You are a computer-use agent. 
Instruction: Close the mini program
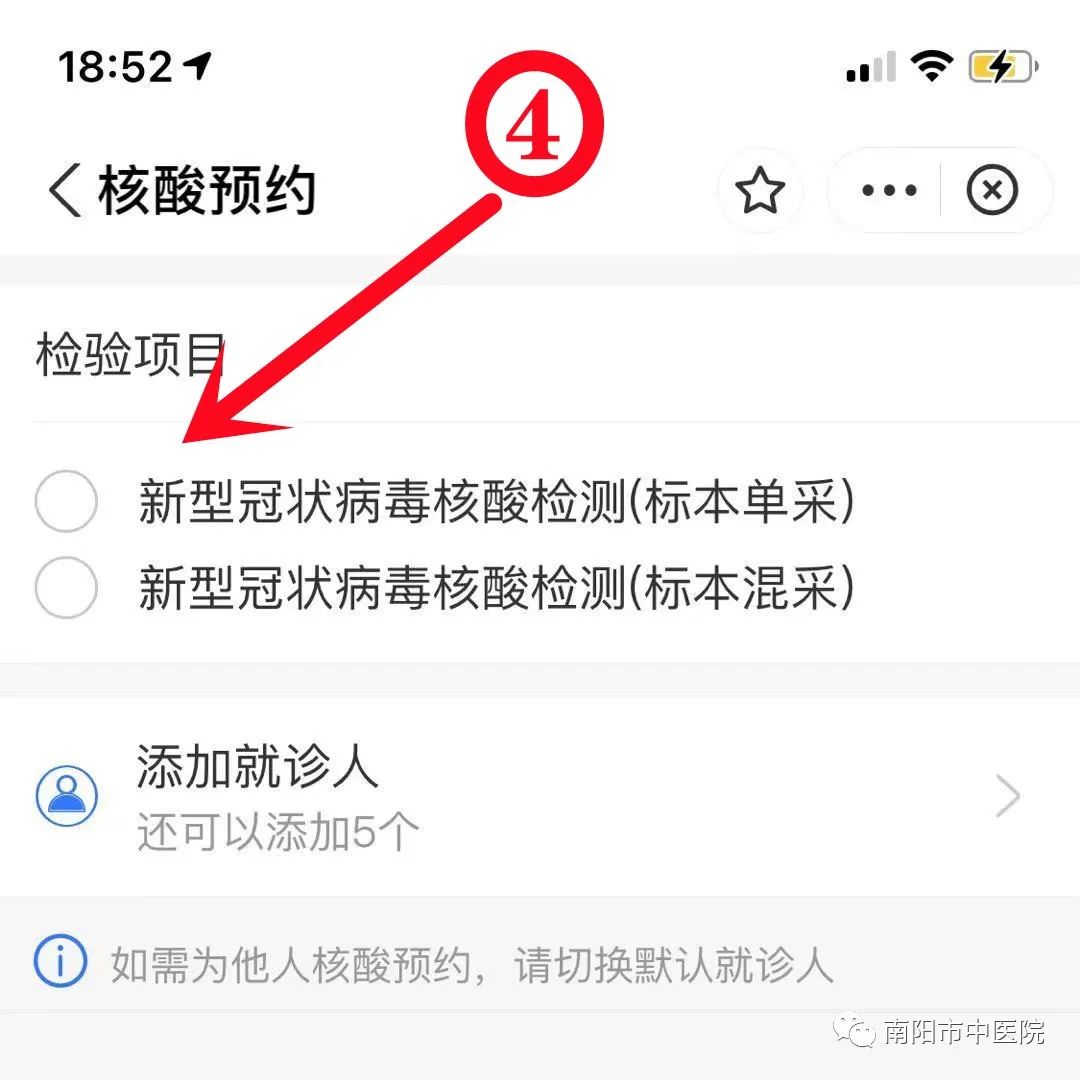point(992,190)
